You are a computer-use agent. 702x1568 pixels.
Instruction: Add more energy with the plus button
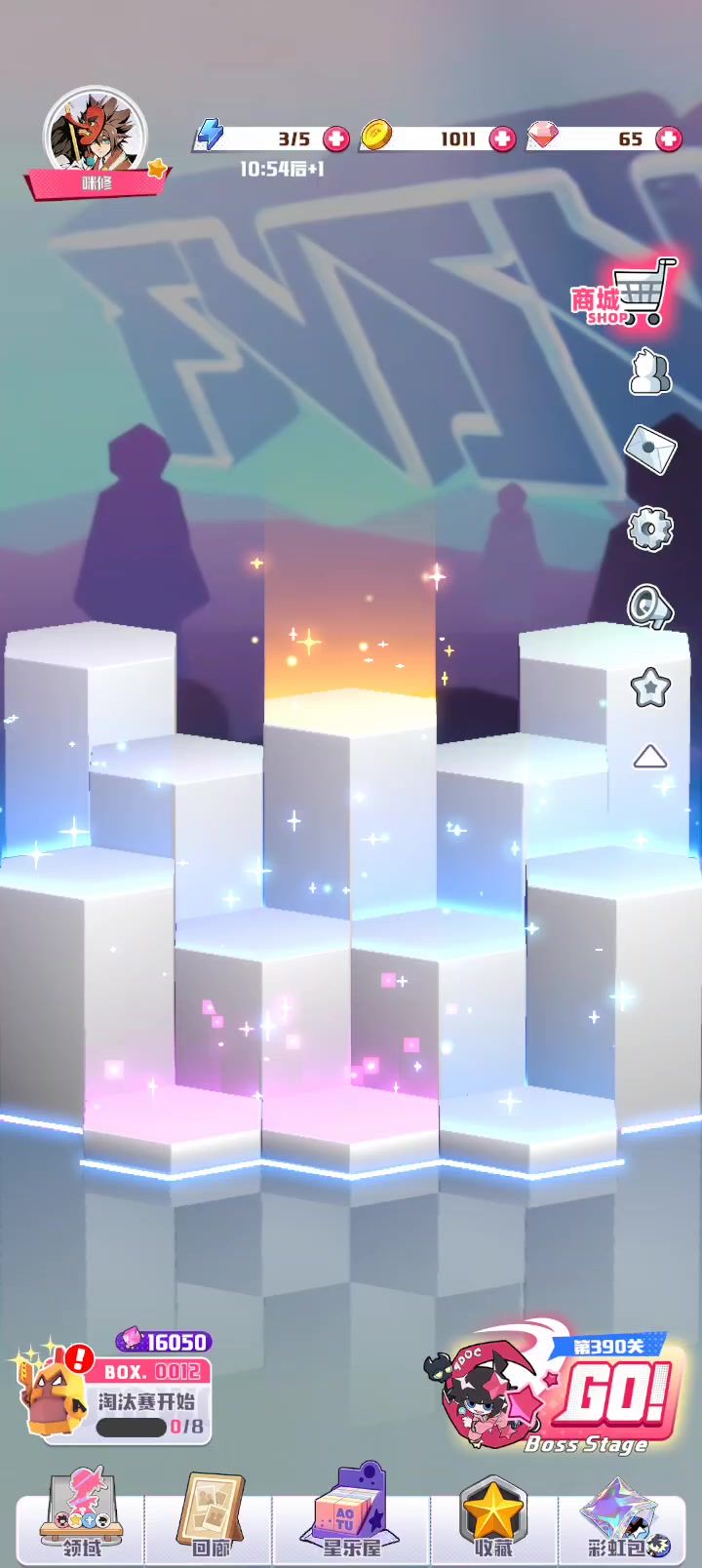click(x=336, y=138)
